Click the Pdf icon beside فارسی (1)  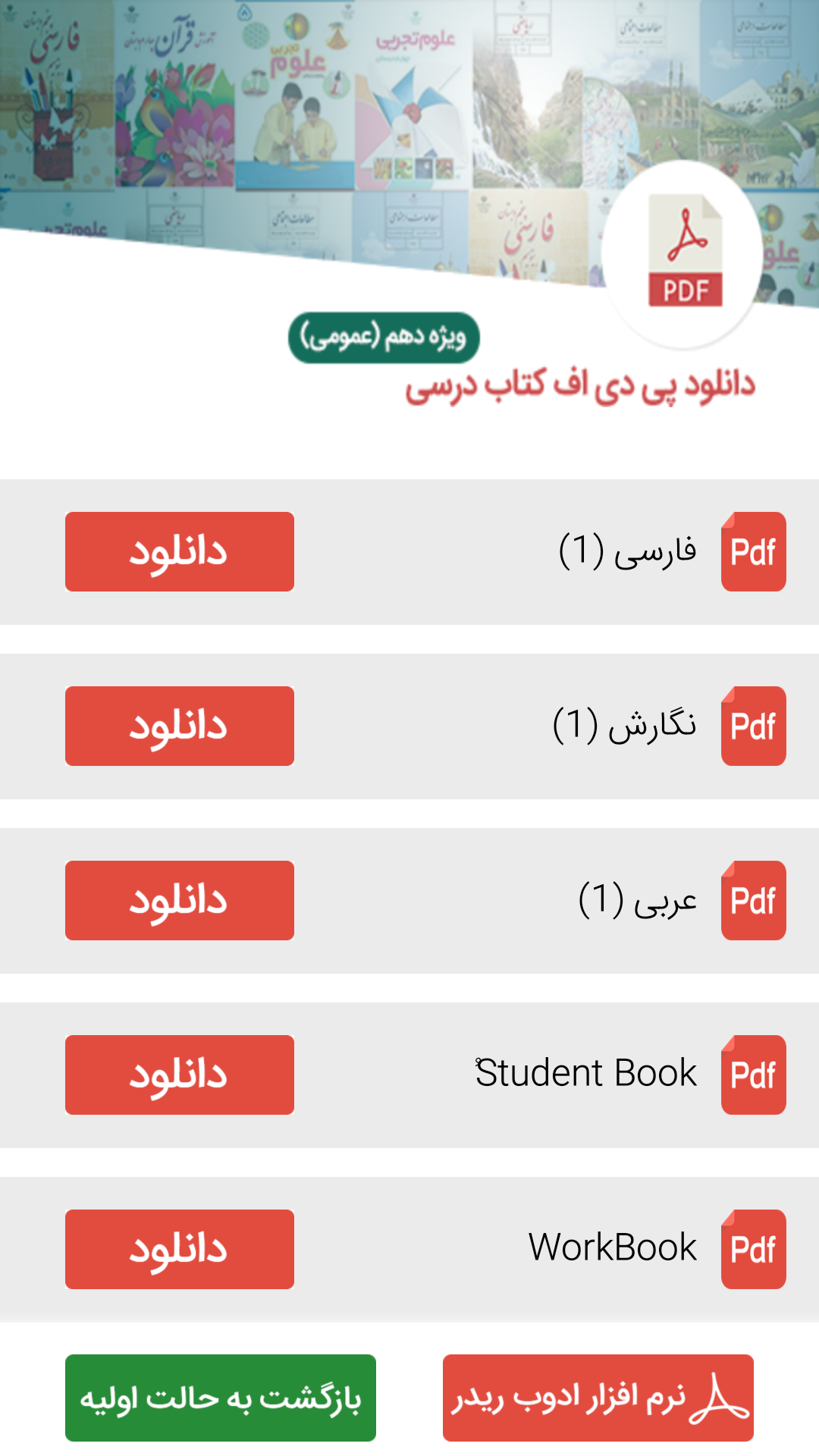coord(753,551)
